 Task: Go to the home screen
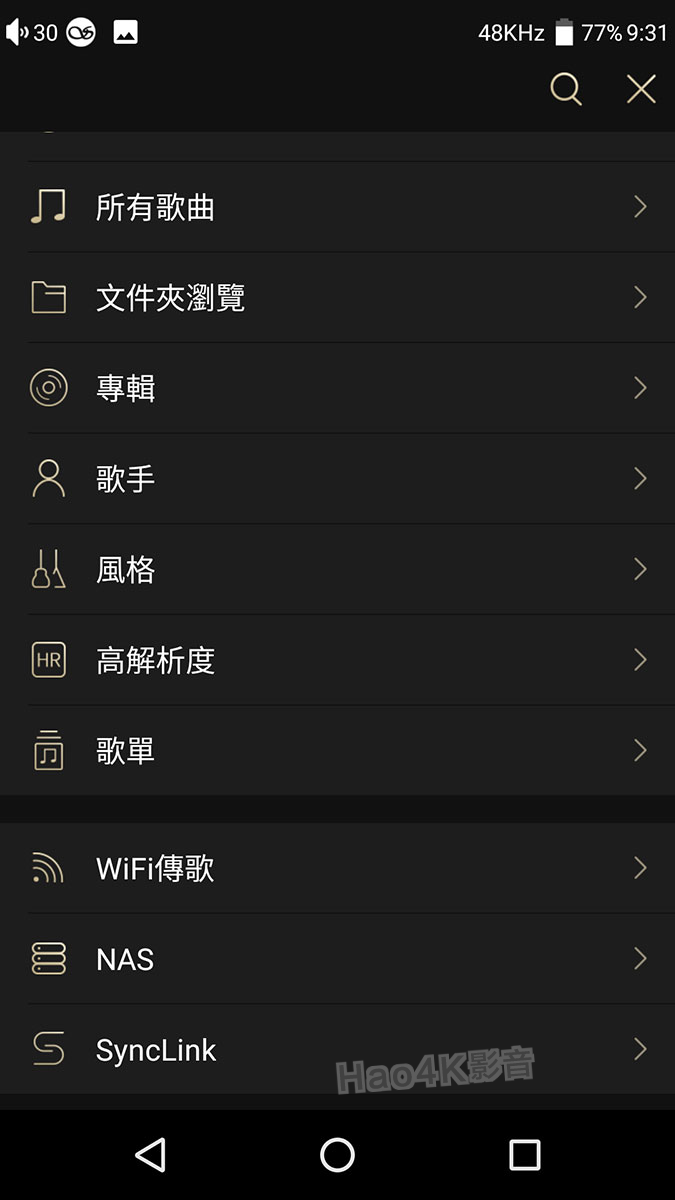tap(337, 1155)
